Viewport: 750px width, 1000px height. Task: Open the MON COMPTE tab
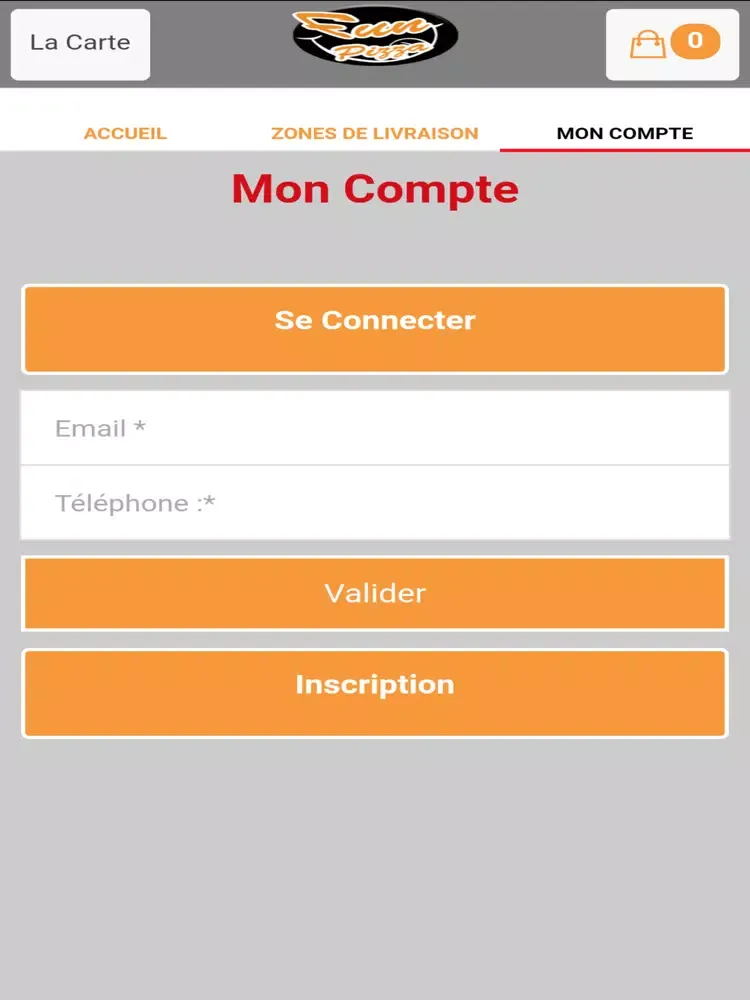[x=624, y=131]
